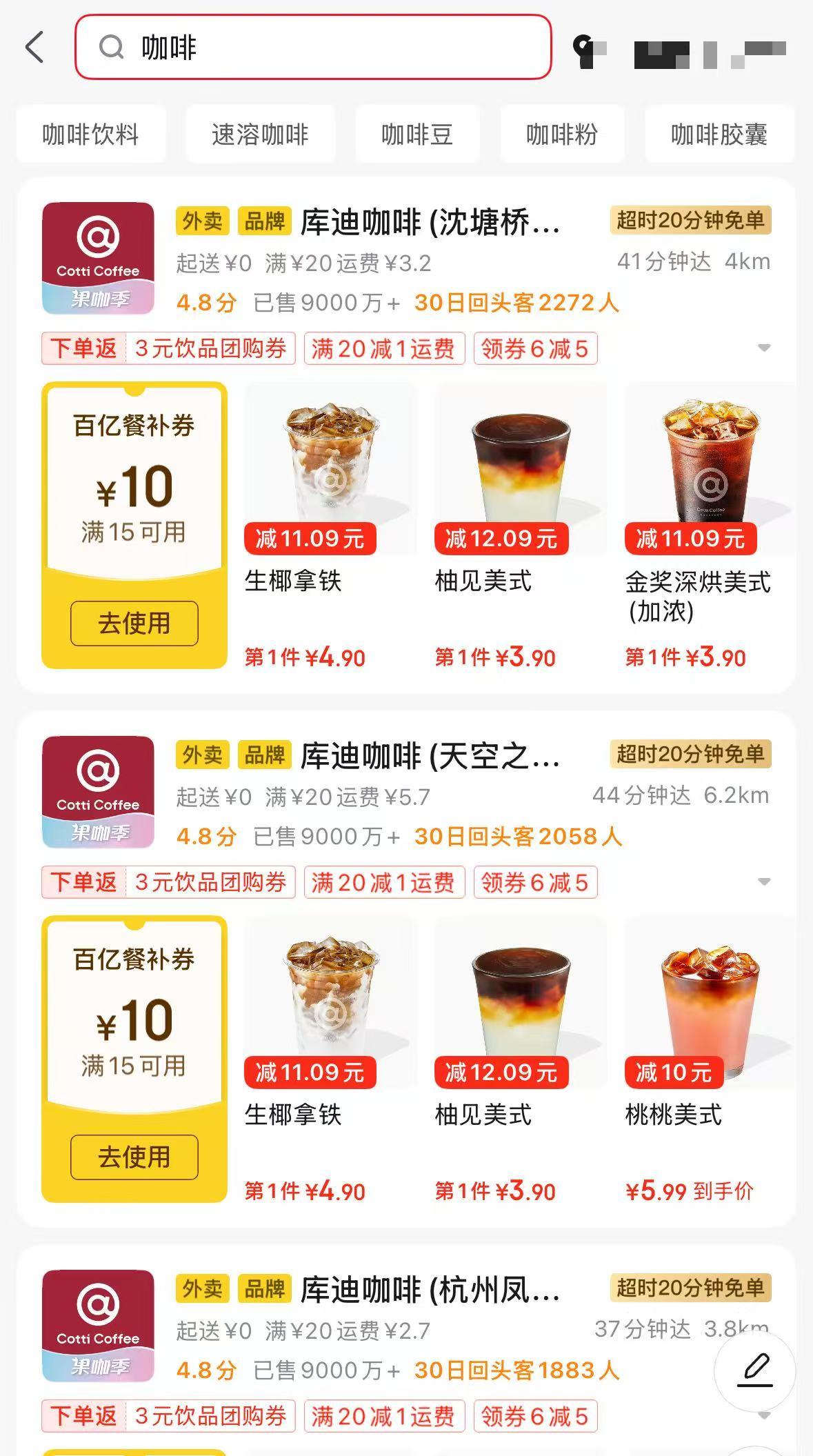The width and height of the screenshot is (813, 1456).
Task: Open the 库迪咖啡 (杭州凤…) store
Action: click(430, 1290)
